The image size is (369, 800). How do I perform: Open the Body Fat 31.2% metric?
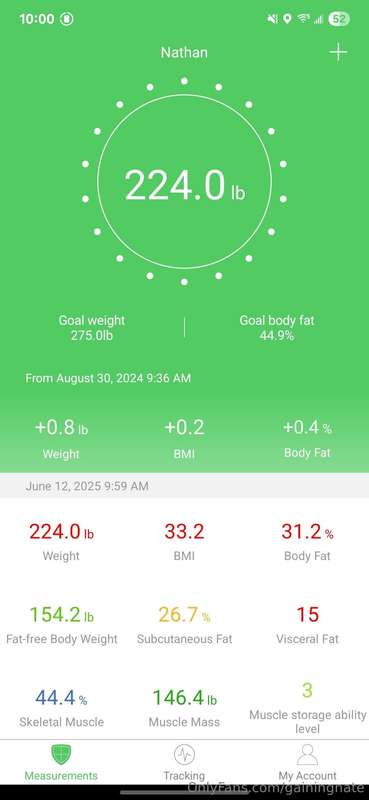(307, 541)
